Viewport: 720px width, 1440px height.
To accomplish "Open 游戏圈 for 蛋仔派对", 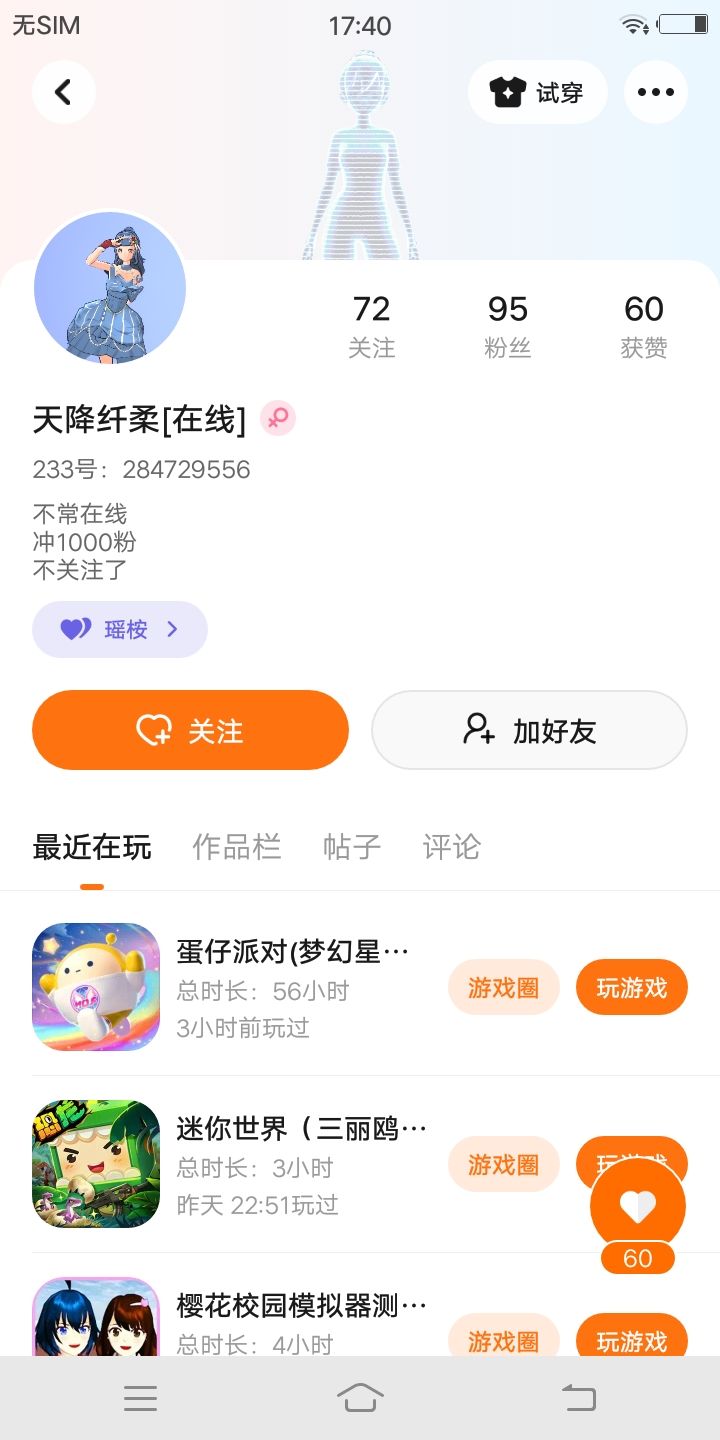I will (x=503, y=988).
